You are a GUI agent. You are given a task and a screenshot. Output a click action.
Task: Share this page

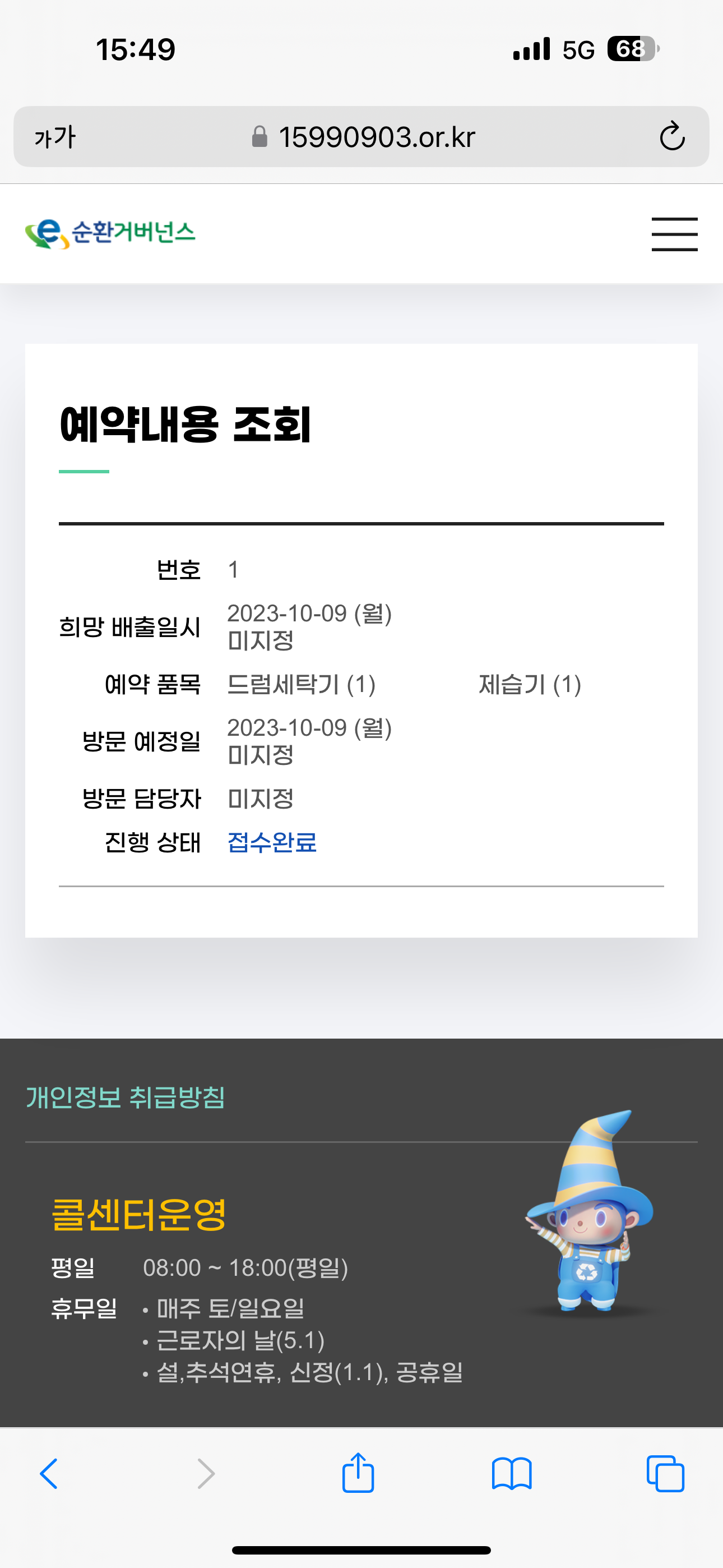click(358, 1473)
